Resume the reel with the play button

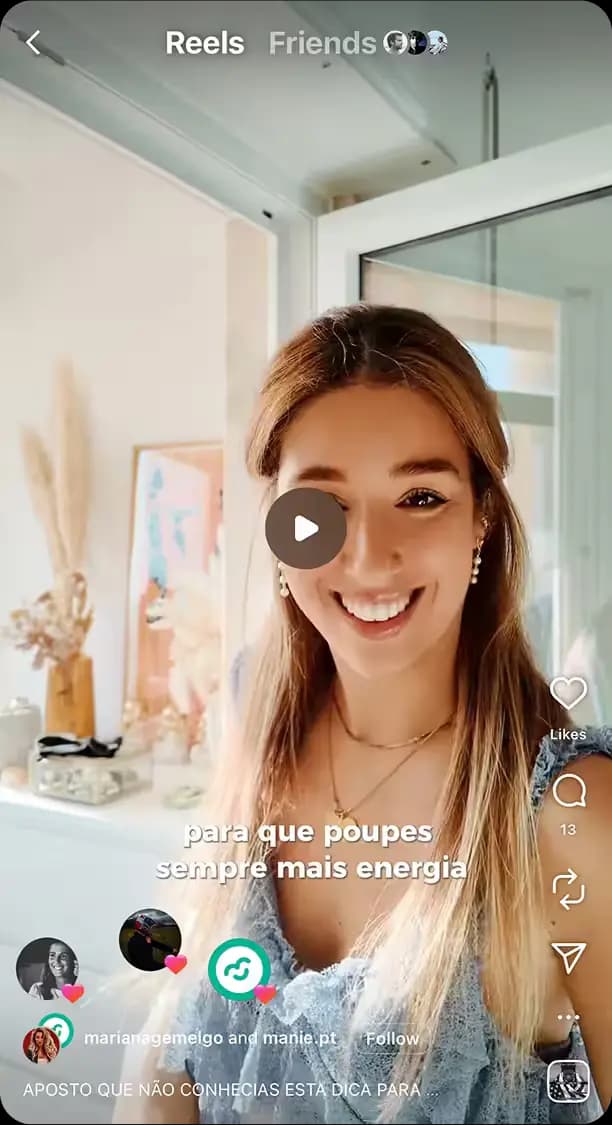pos(306,529)
